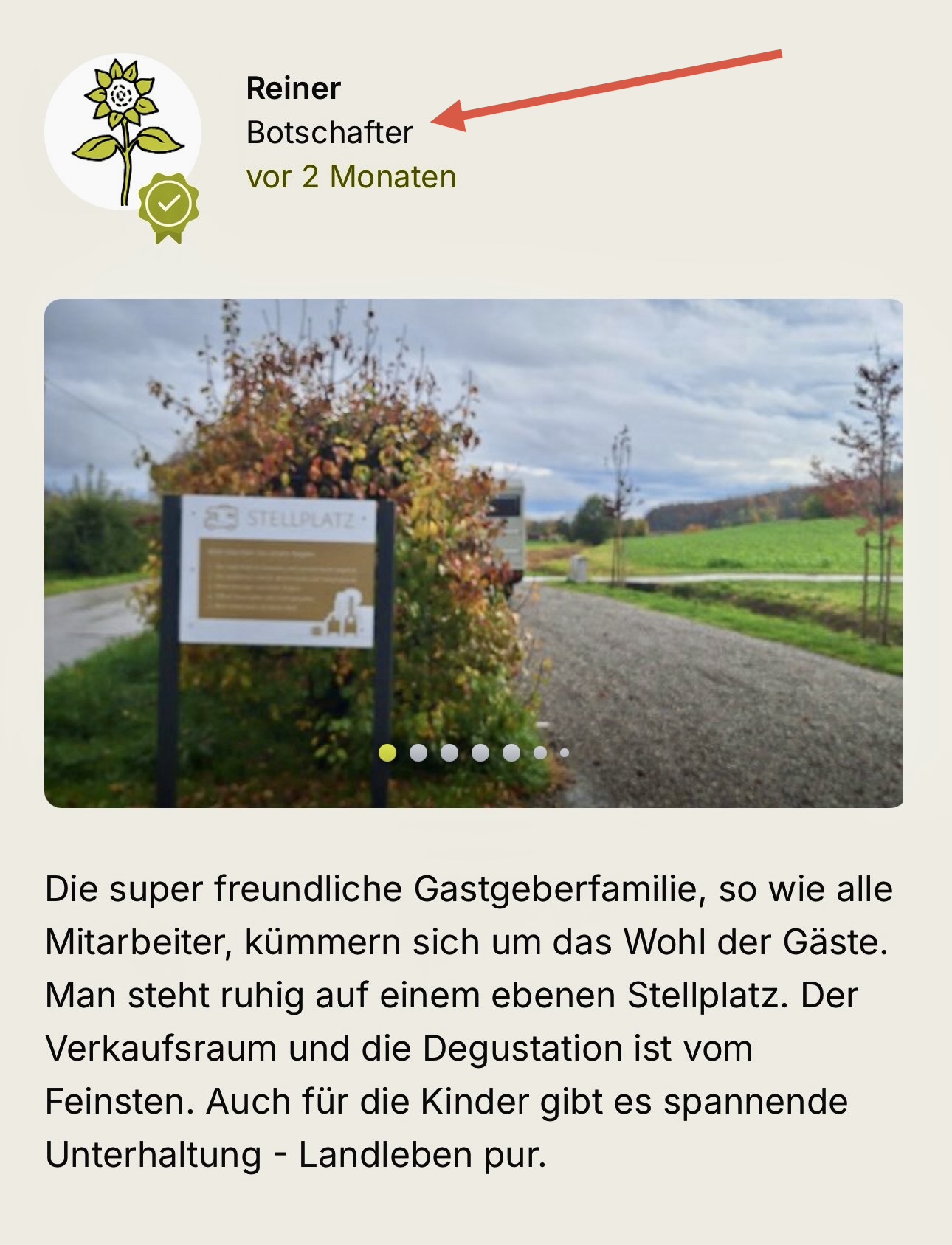Viewport: 952px width, 1245px height.
Task: Open Reiner's sunflower profile avatar
Action: [x=123, y=133]
